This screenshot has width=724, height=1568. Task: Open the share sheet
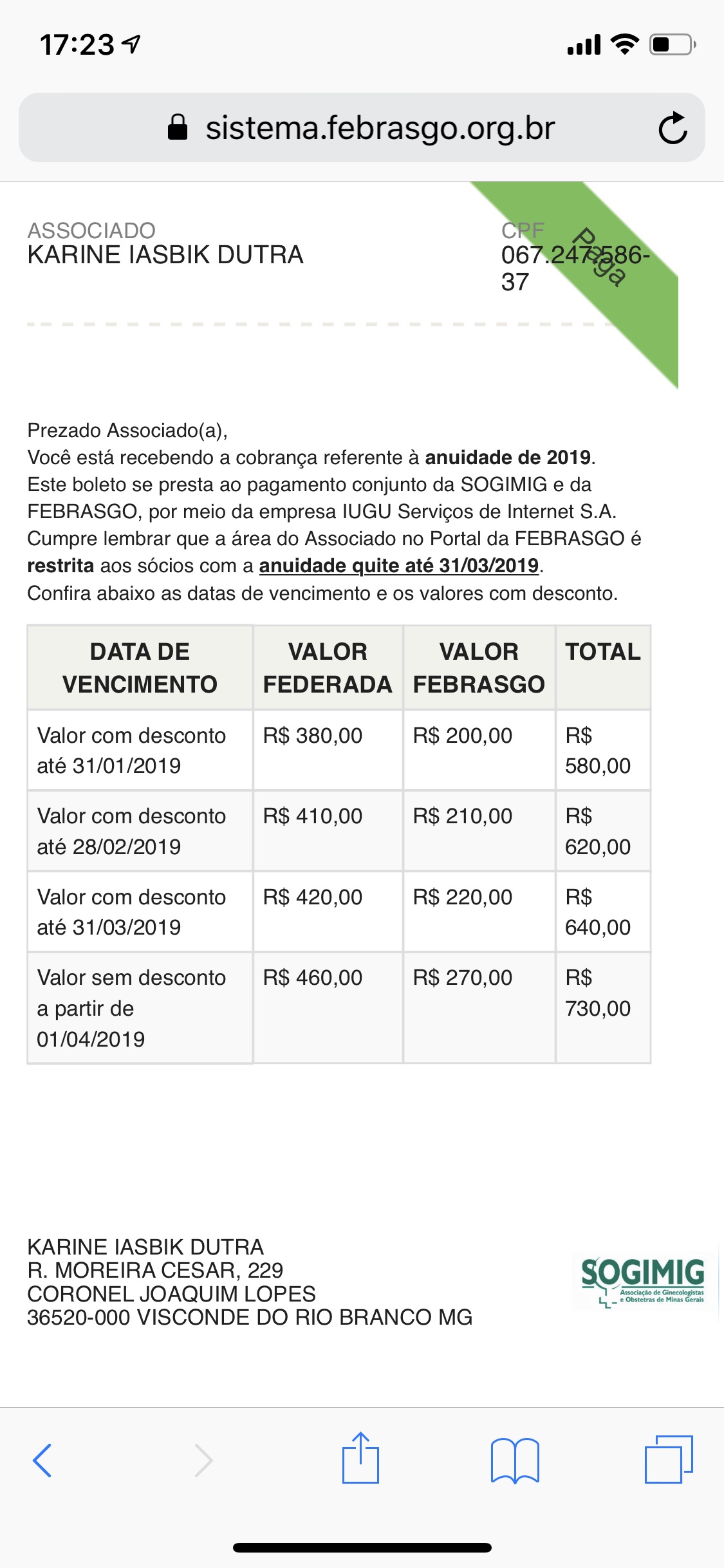[360, 1459]
